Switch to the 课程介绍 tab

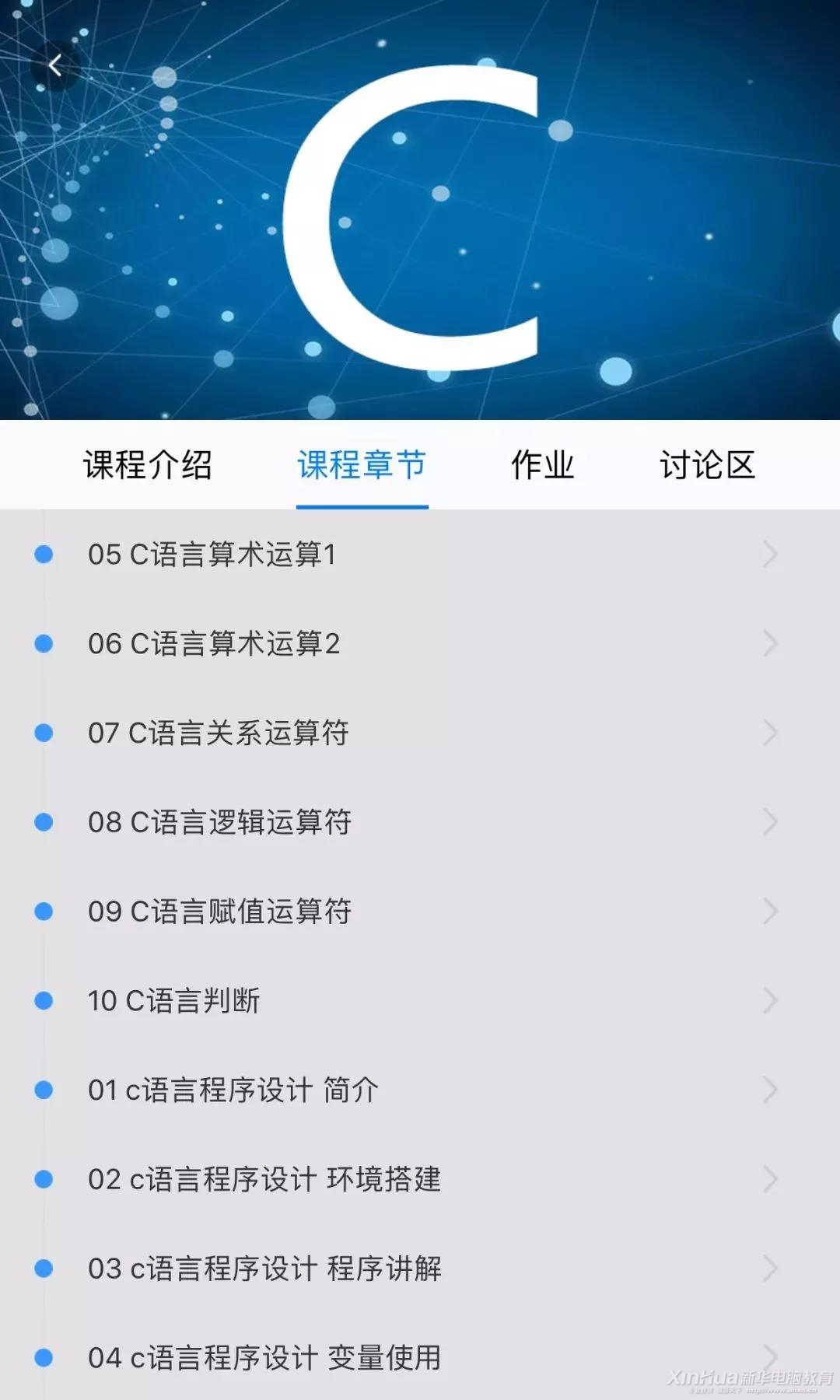point(148,465)
